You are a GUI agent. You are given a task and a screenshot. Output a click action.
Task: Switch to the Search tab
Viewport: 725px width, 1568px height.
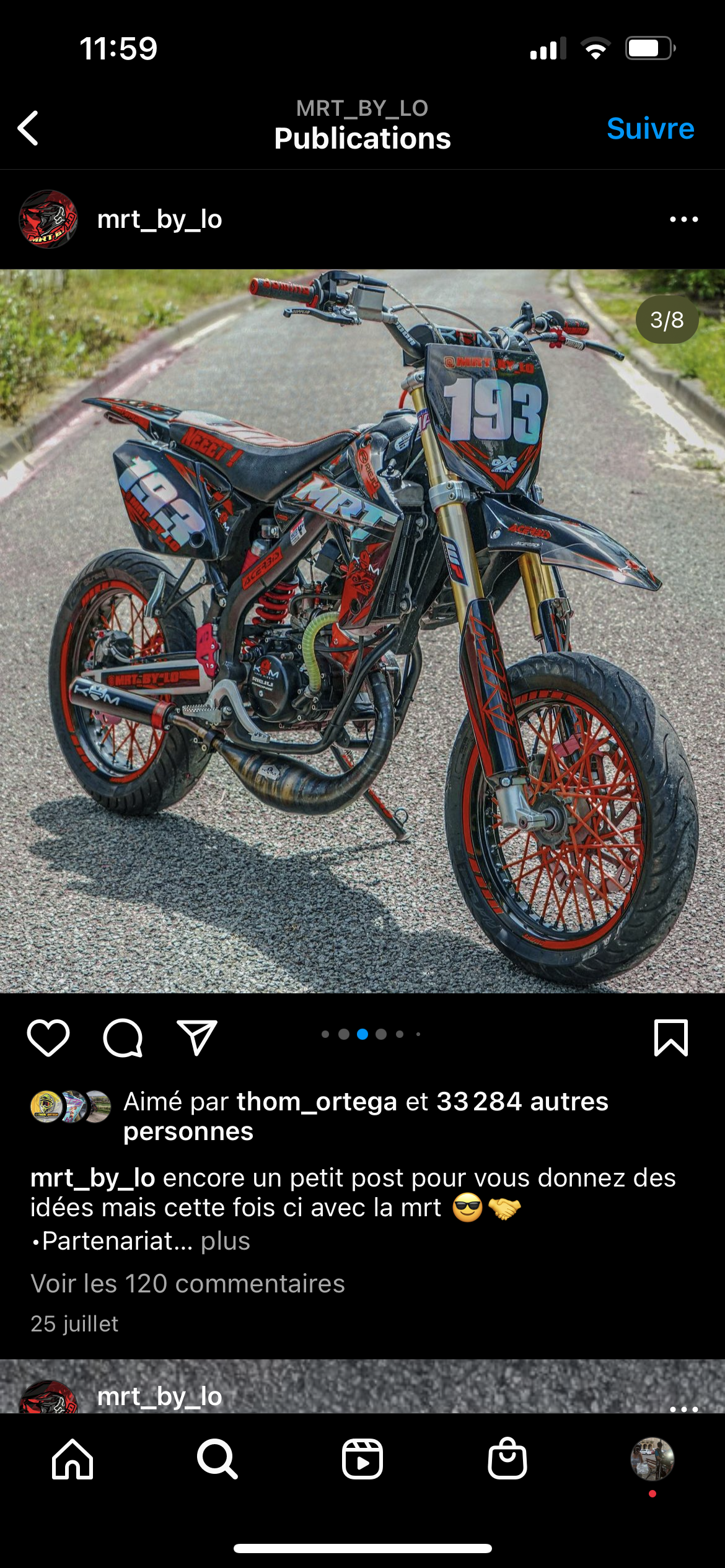(217, 1459)
